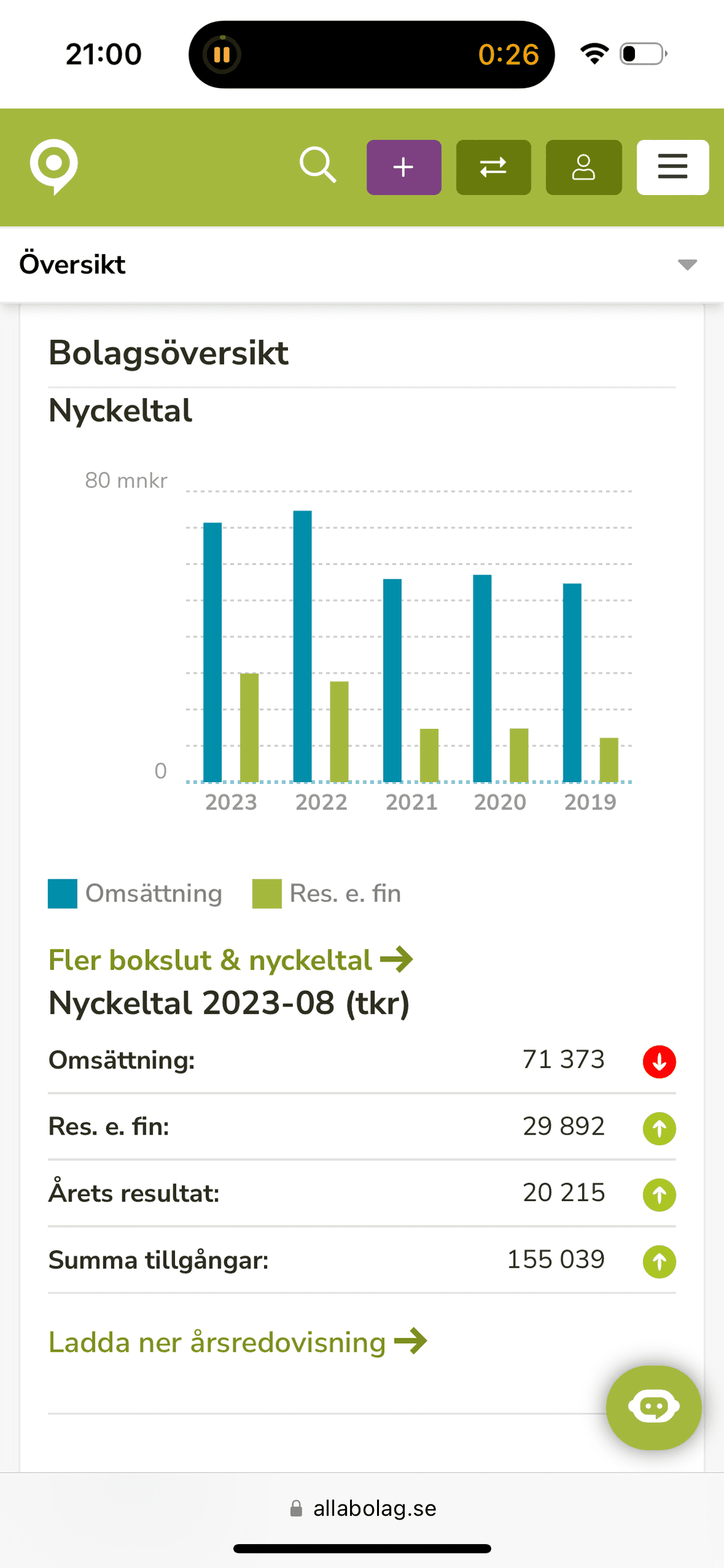This screenshot has width=724, height=1568.
Task: Open the user account button
Action: point(583,167)
